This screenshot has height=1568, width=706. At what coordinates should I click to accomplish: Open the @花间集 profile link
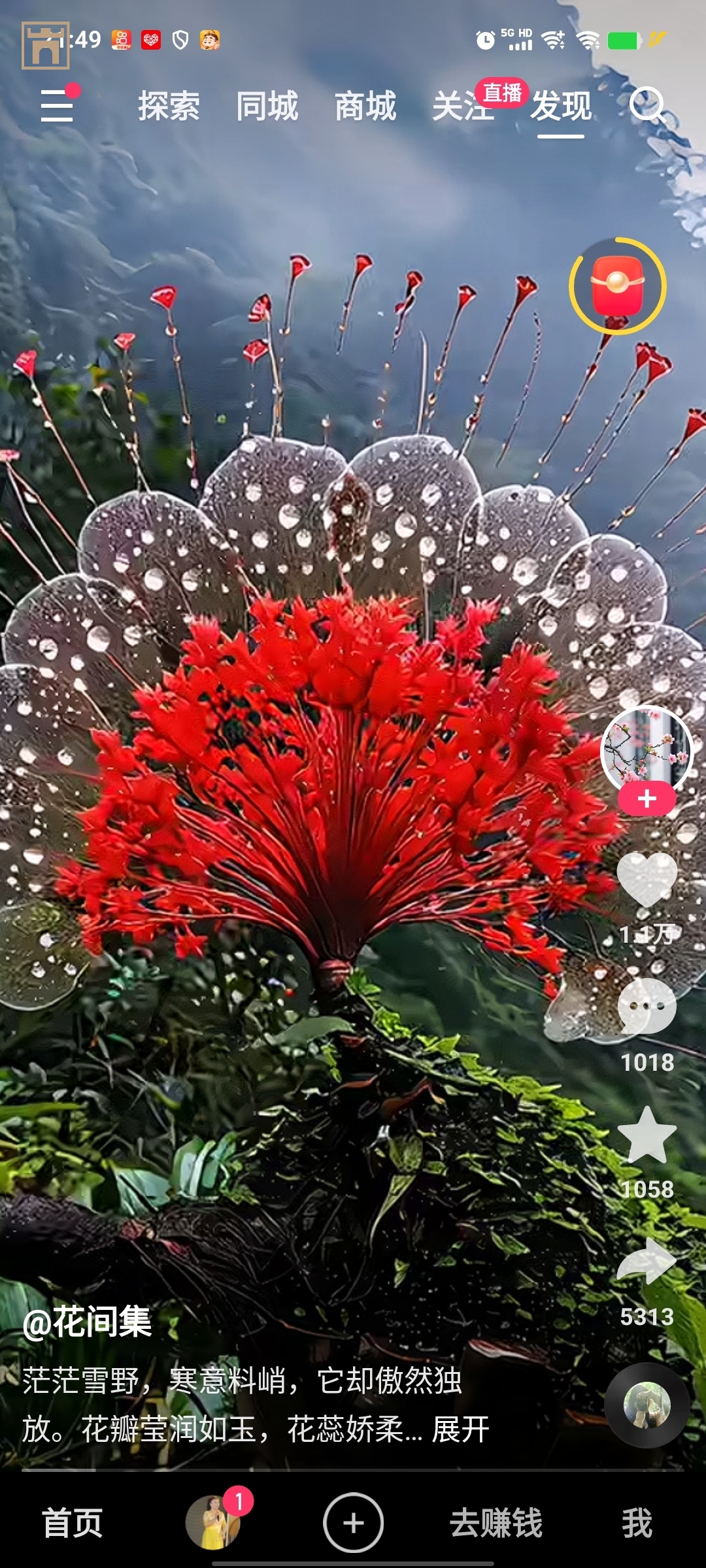pyautogui.click(x=87, y=1321)
